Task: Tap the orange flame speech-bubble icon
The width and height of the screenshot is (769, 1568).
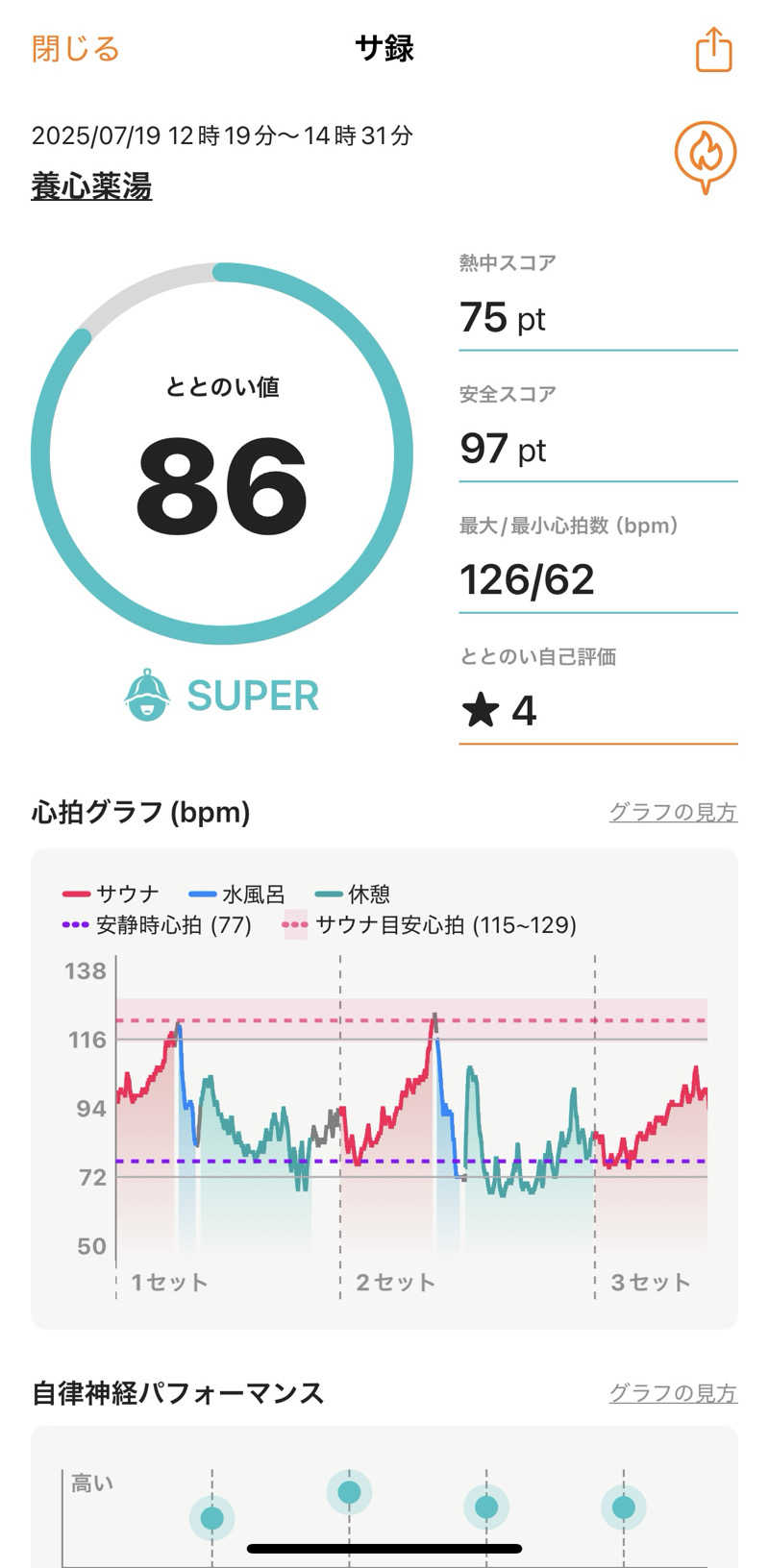Action: pos(705,156)
